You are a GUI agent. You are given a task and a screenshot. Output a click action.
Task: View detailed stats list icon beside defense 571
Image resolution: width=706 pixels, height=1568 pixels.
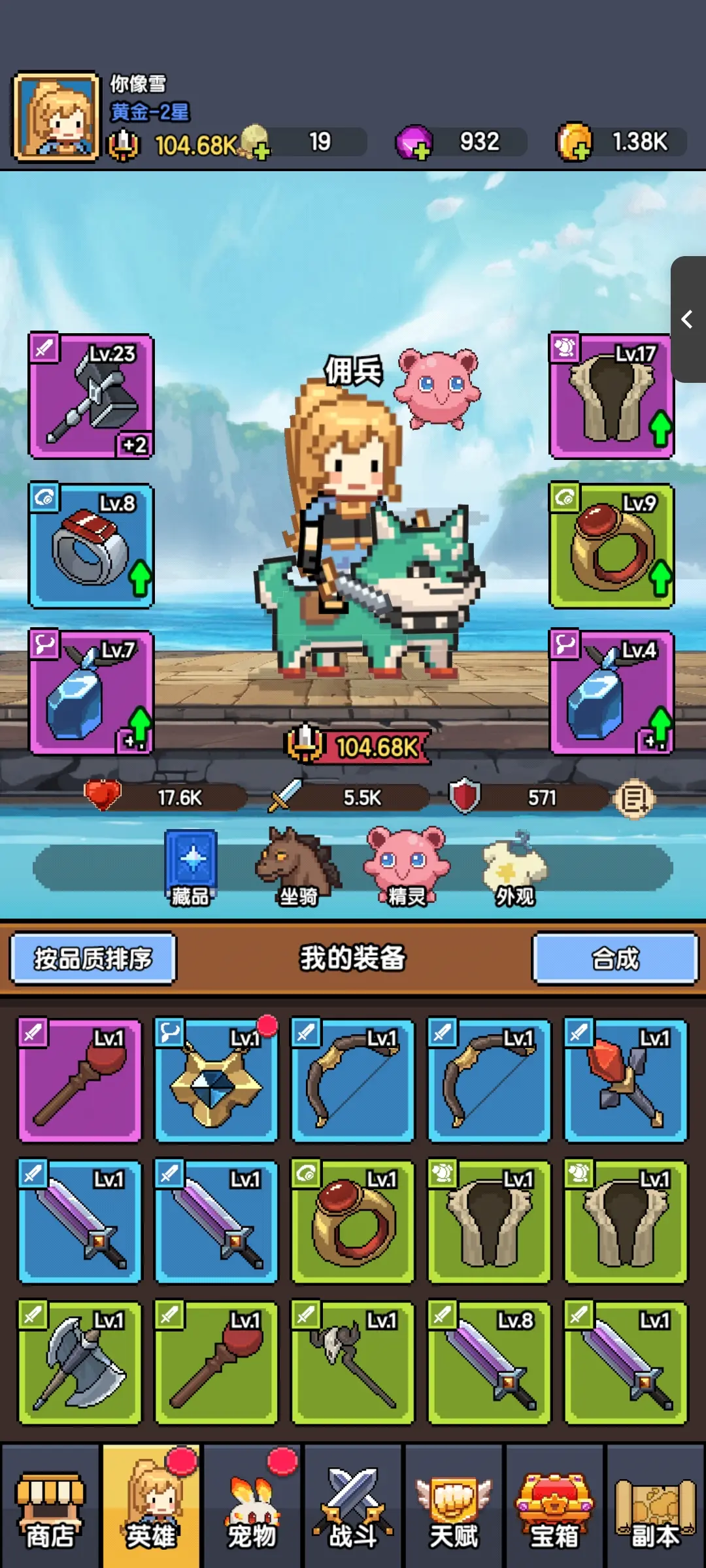click(x=633, y=798)
